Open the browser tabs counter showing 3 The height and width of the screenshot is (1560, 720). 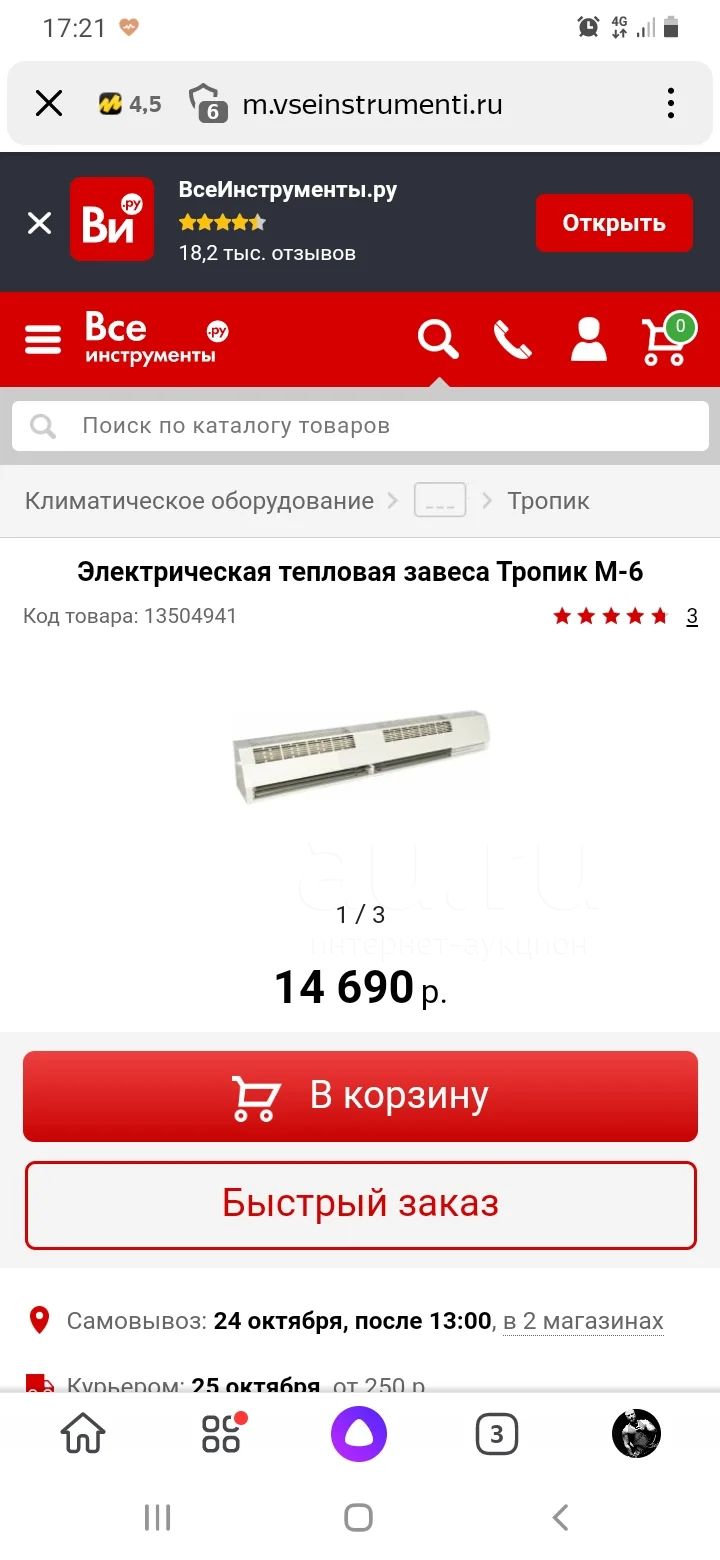coord(497,1436)
